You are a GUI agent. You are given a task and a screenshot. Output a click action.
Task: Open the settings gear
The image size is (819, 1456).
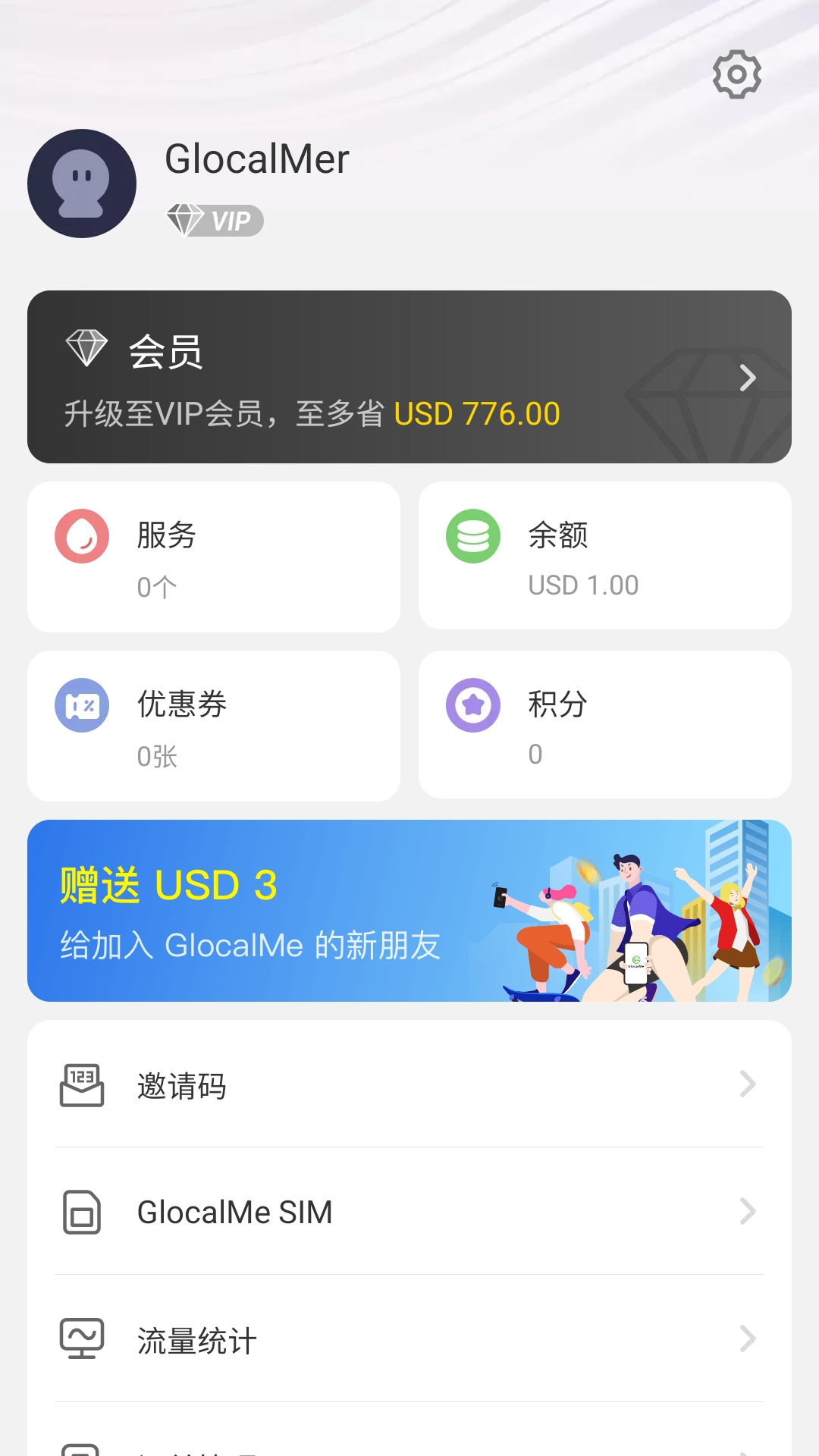click(735, 74)
